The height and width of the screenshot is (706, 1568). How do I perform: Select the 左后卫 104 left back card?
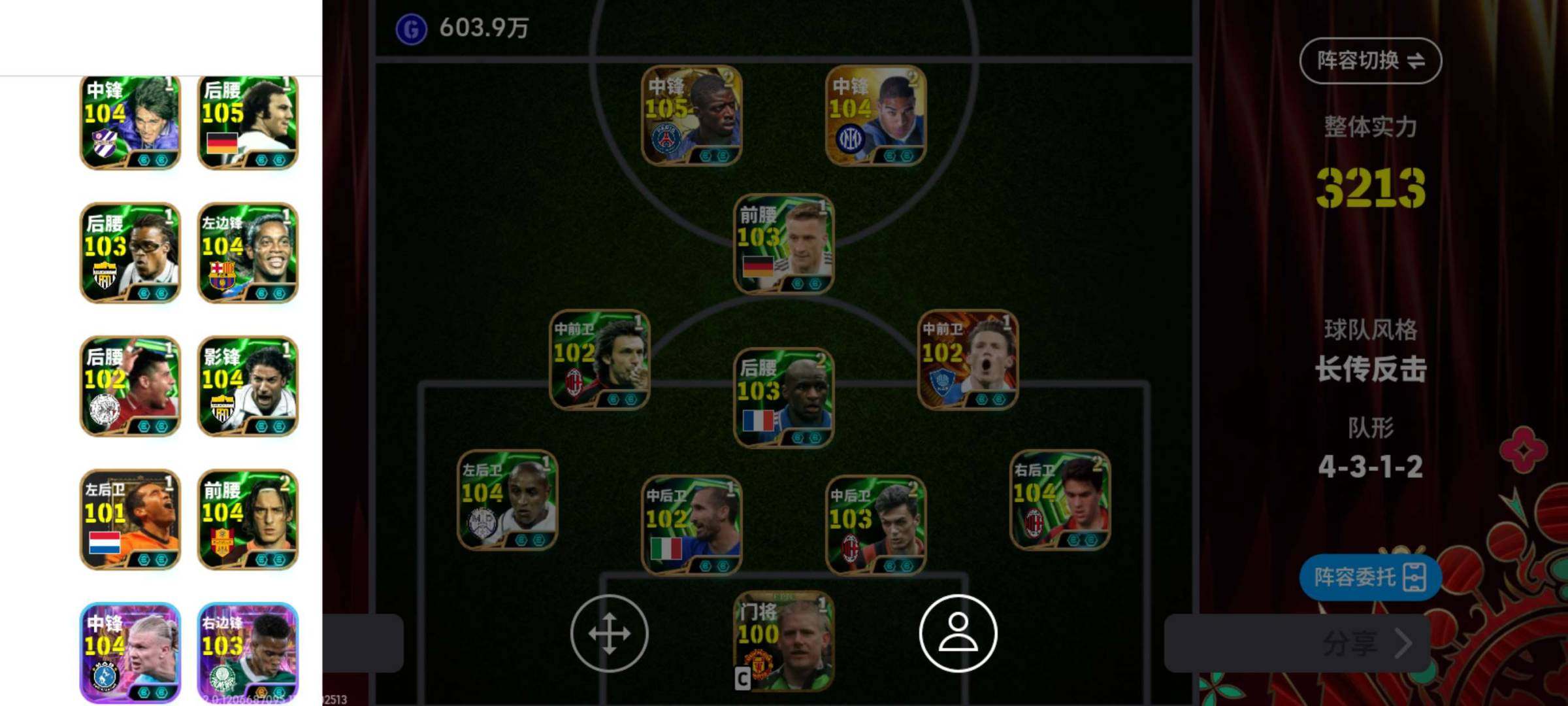tap(507, 499)
